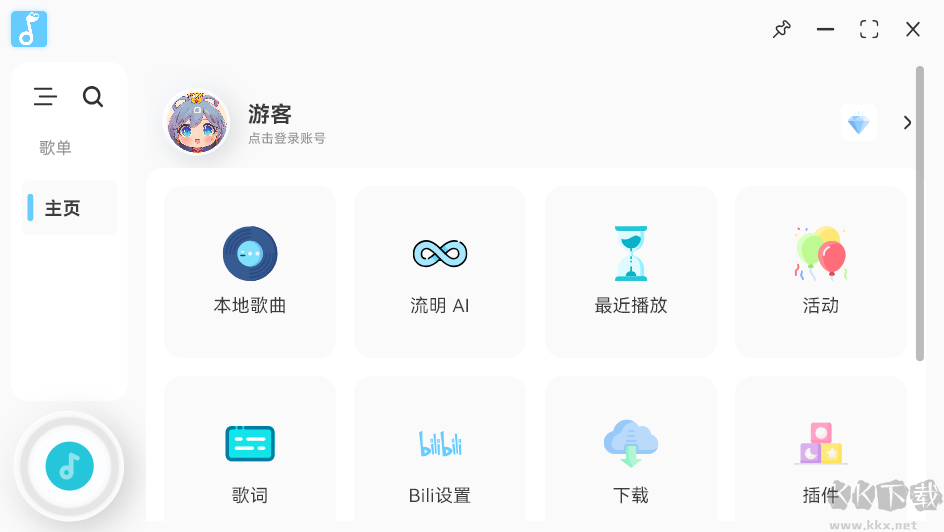The image size is (944, 532).
Task: Close the music app
Action: tap(913, 30)
